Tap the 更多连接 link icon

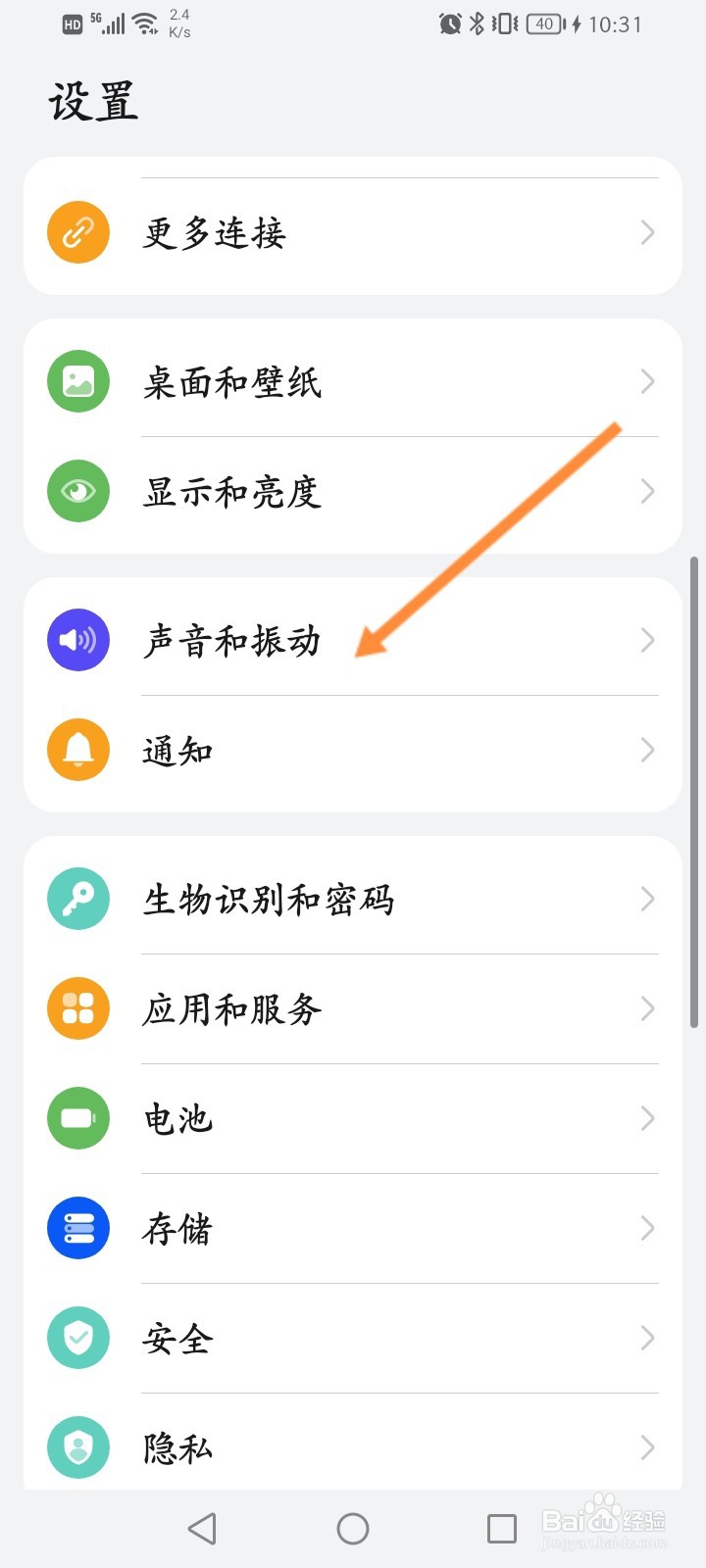pyautogui.click(x=77, y=232)
